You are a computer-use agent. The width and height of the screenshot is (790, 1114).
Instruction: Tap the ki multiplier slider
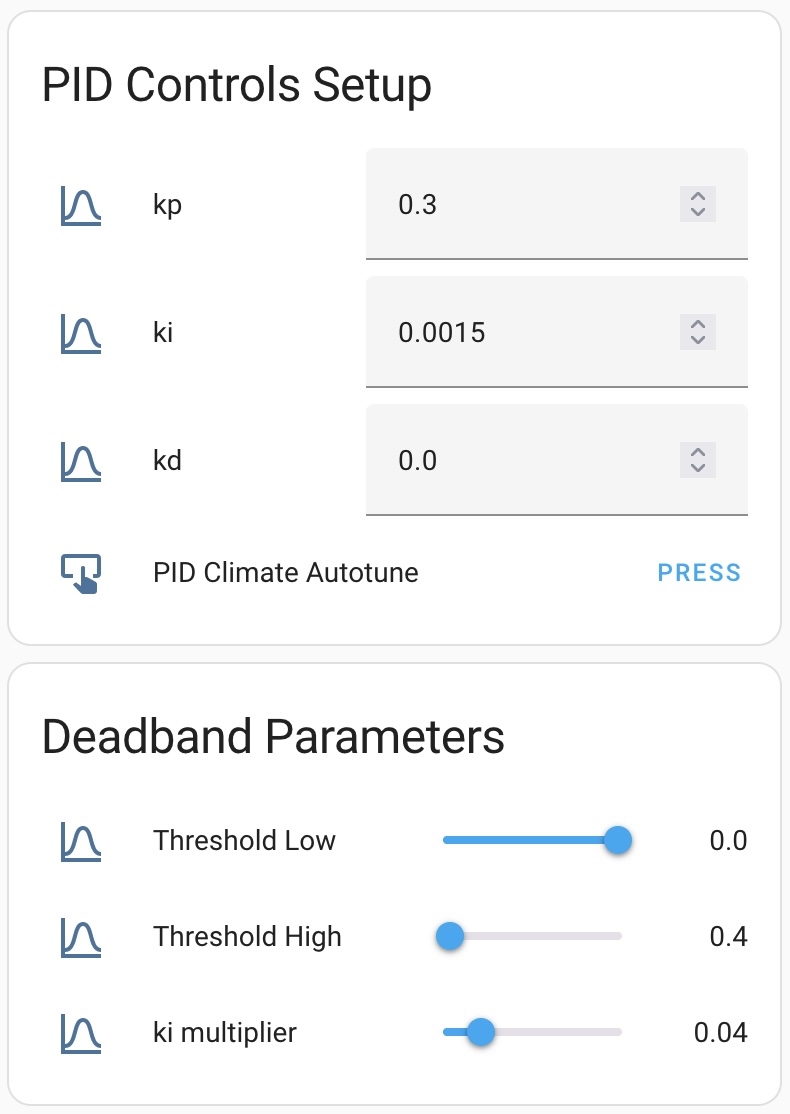point(532,1032)
